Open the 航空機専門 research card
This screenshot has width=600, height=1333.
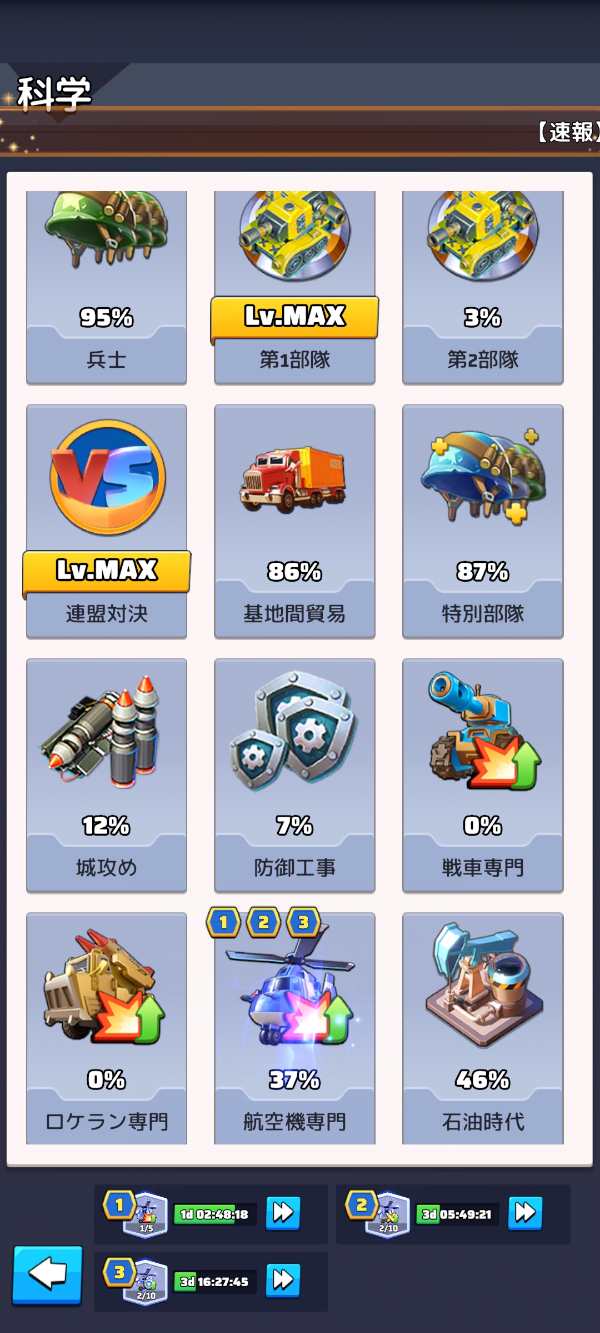[x=294, y=1028]
